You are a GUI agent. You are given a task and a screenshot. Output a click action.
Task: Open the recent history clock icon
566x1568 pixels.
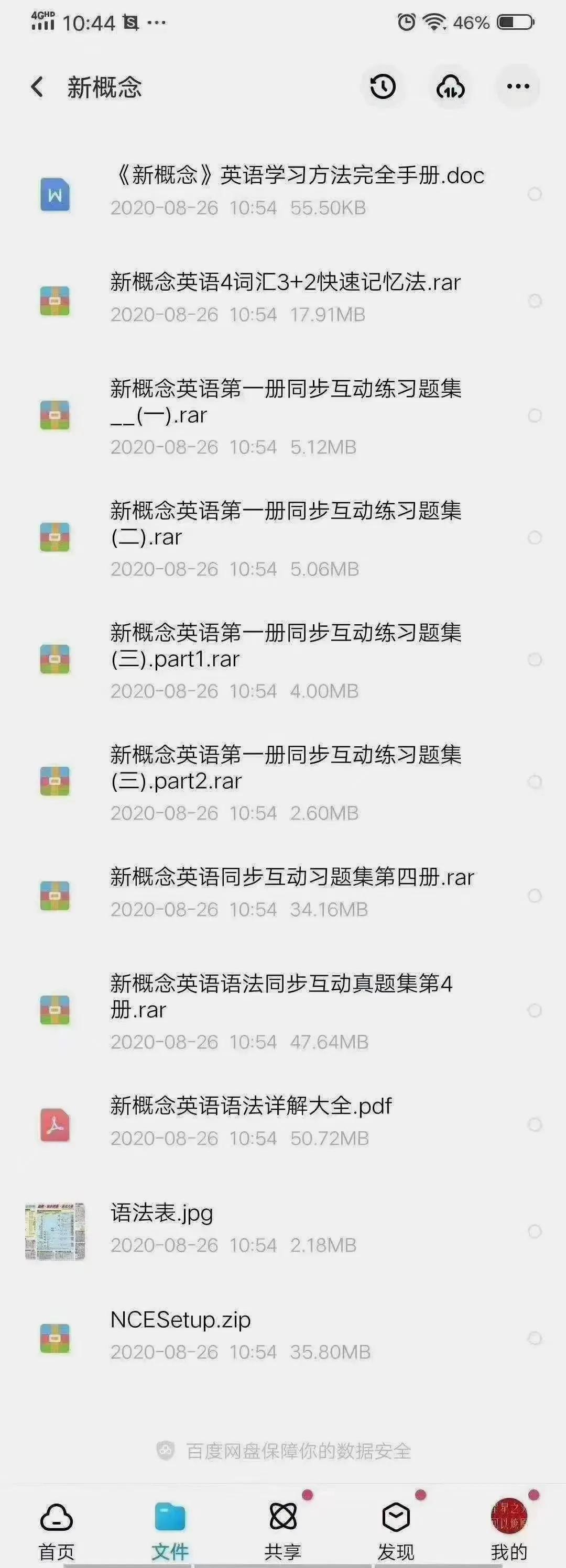click(383, 87)
